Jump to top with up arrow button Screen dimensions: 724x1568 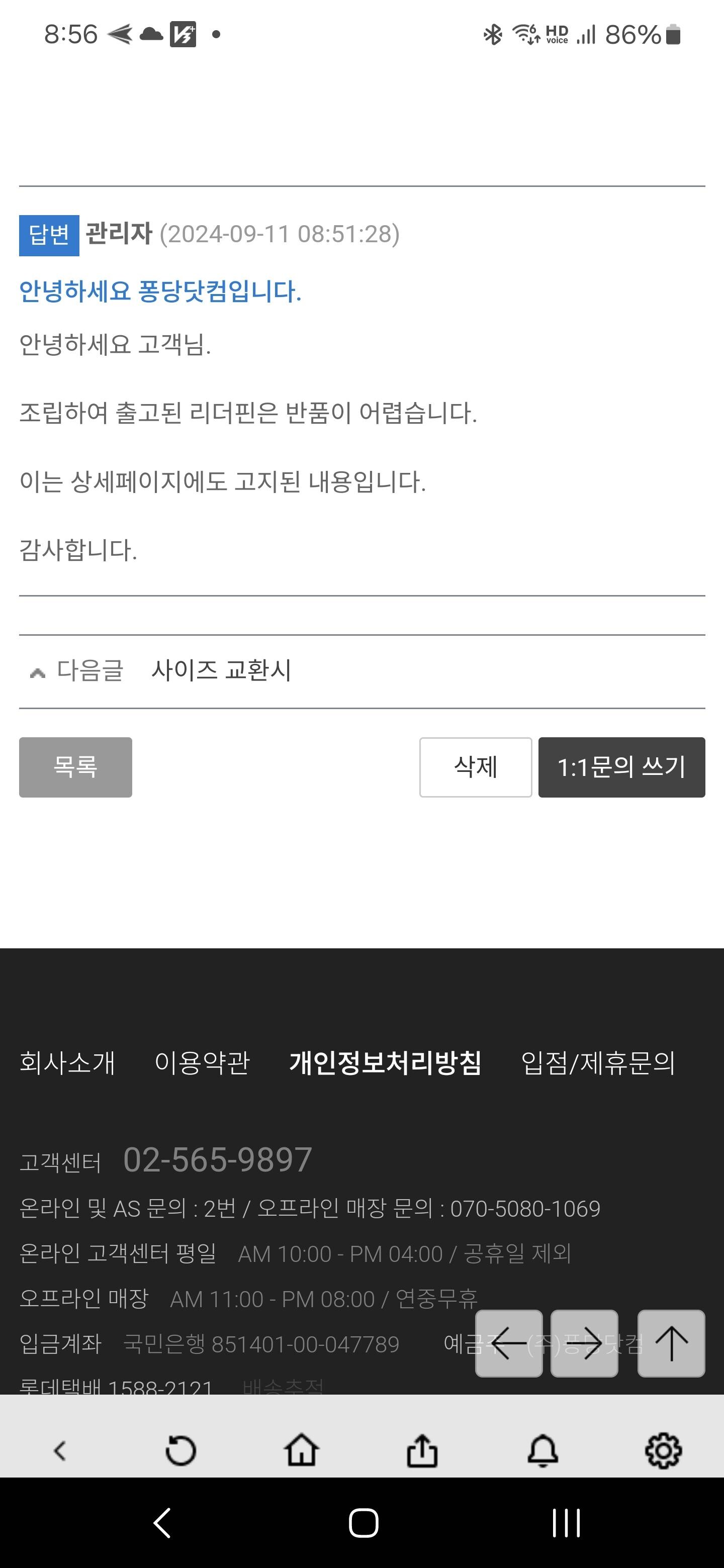tap(671, 1343)
